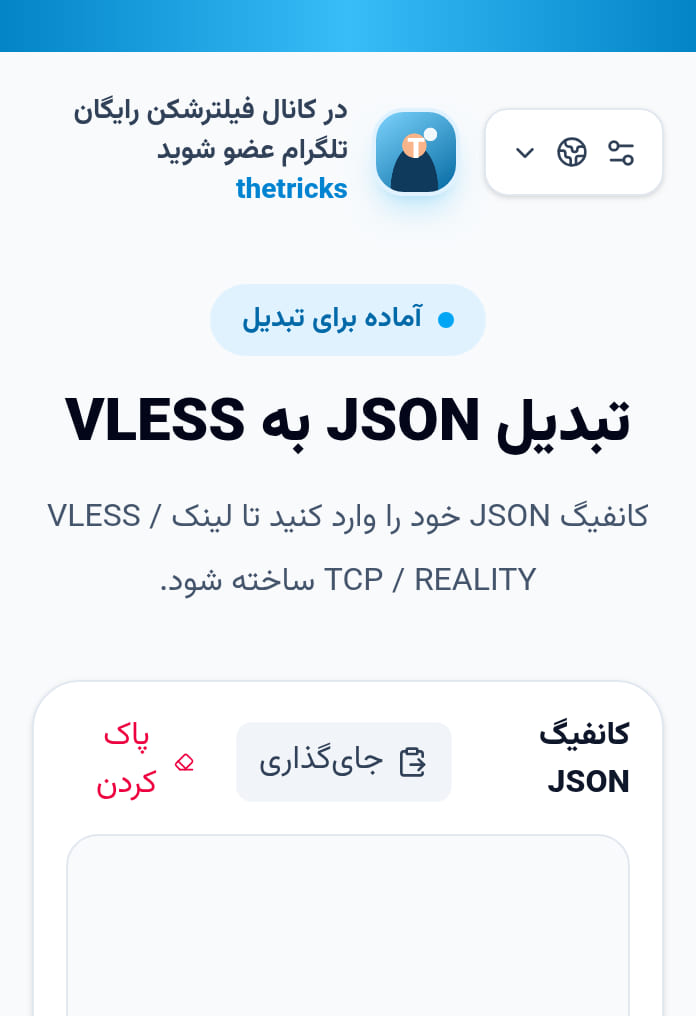Open the settings and language dropdown
Viewport: 696px width, 1016px height.
(x=574, y=152)
